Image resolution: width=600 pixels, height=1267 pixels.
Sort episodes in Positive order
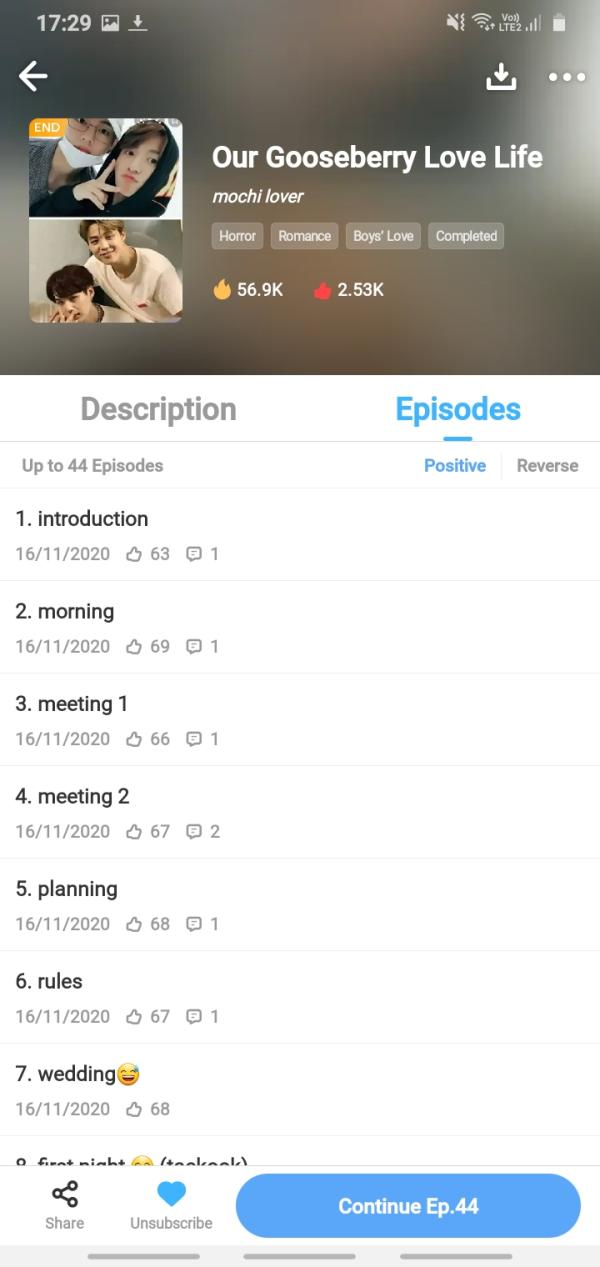pyautogui.click(x=454, y=465)
